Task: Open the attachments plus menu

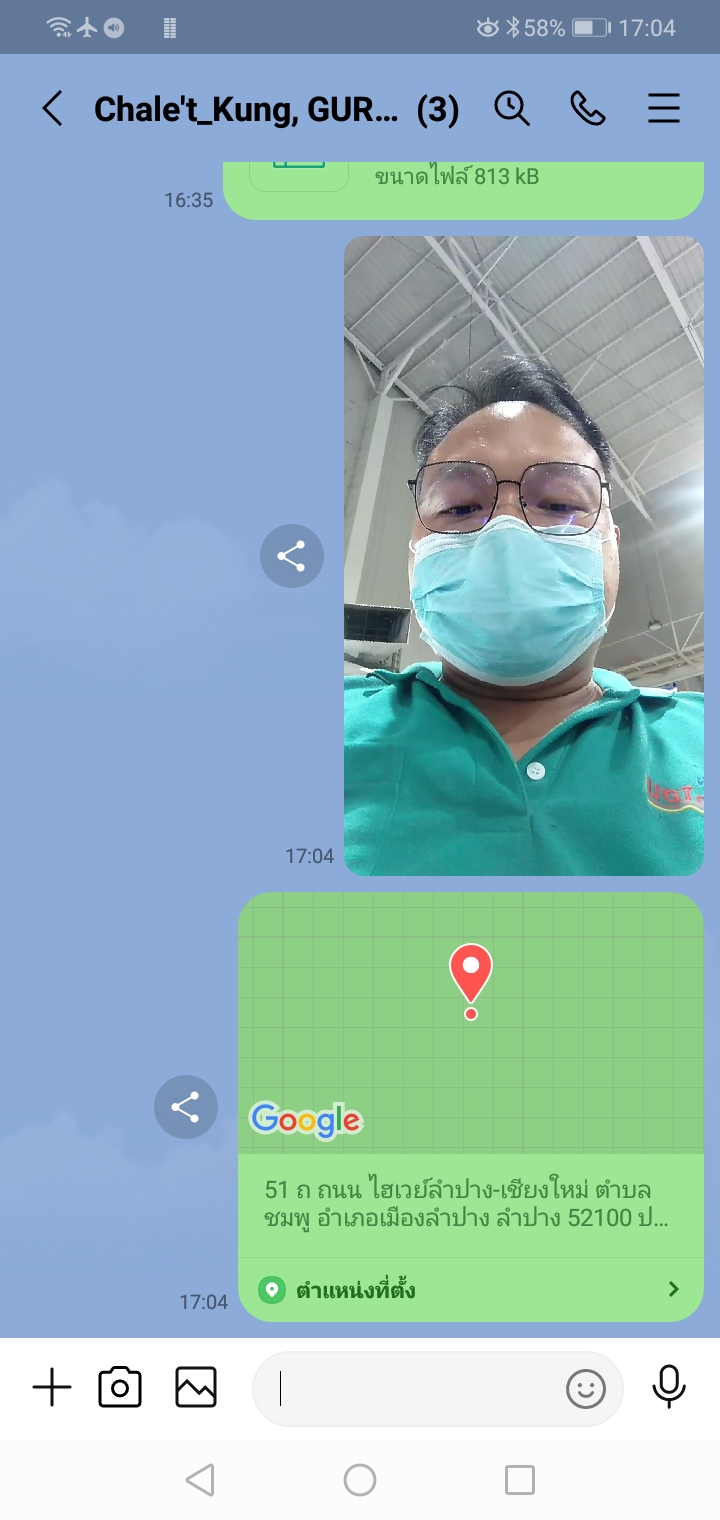Action: click(x=52, y=1388)
